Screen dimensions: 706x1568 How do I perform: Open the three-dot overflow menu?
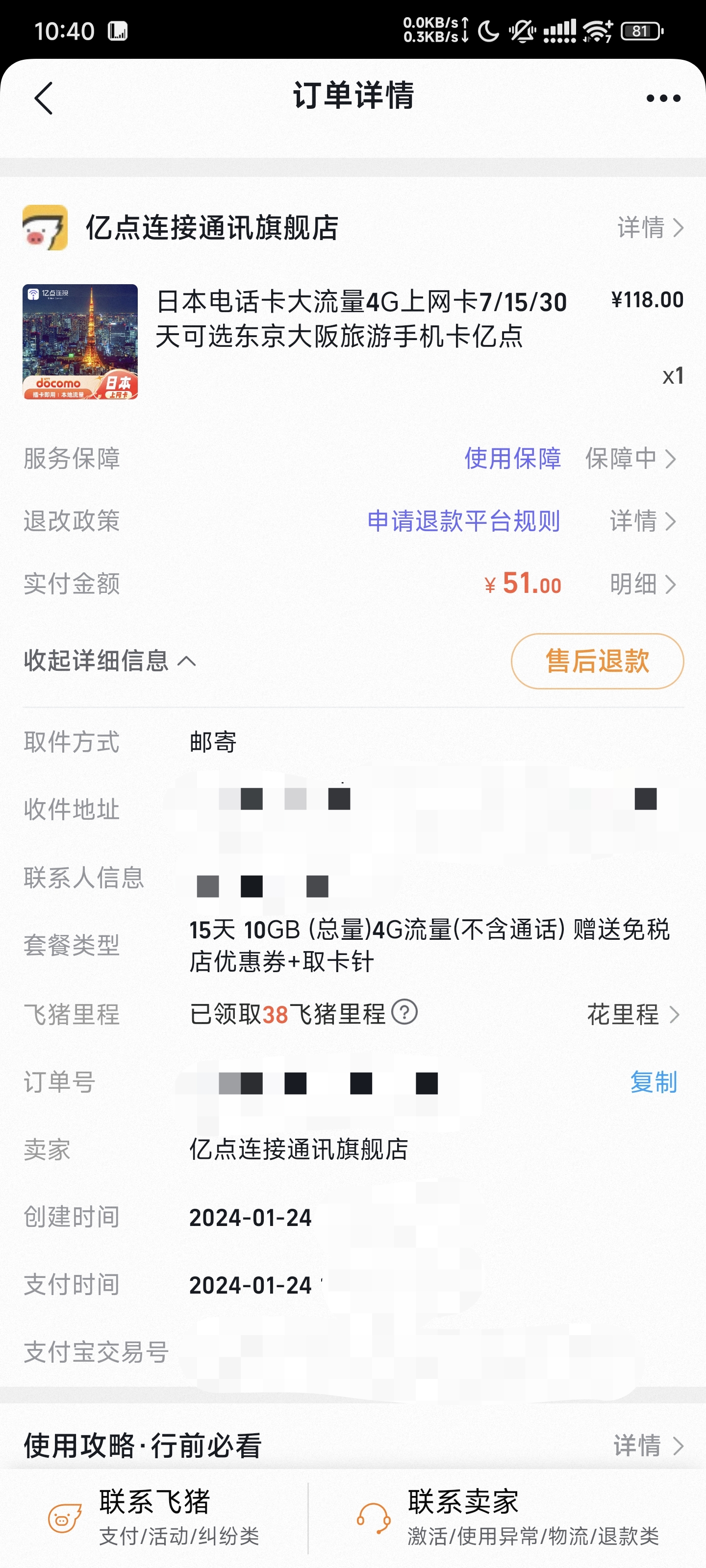pos(663,98)
